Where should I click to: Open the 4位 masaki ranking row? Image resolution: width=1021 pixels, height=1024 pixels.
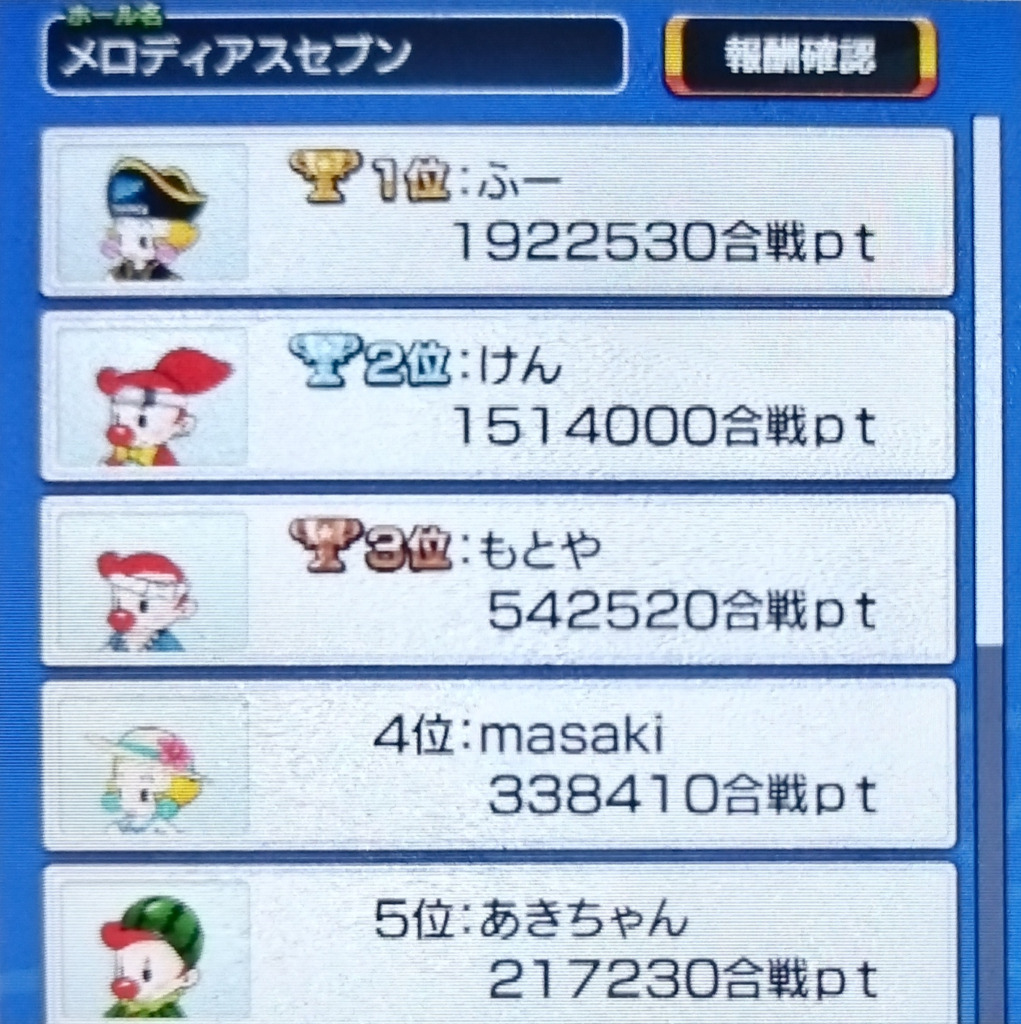[x=497, y=765]
